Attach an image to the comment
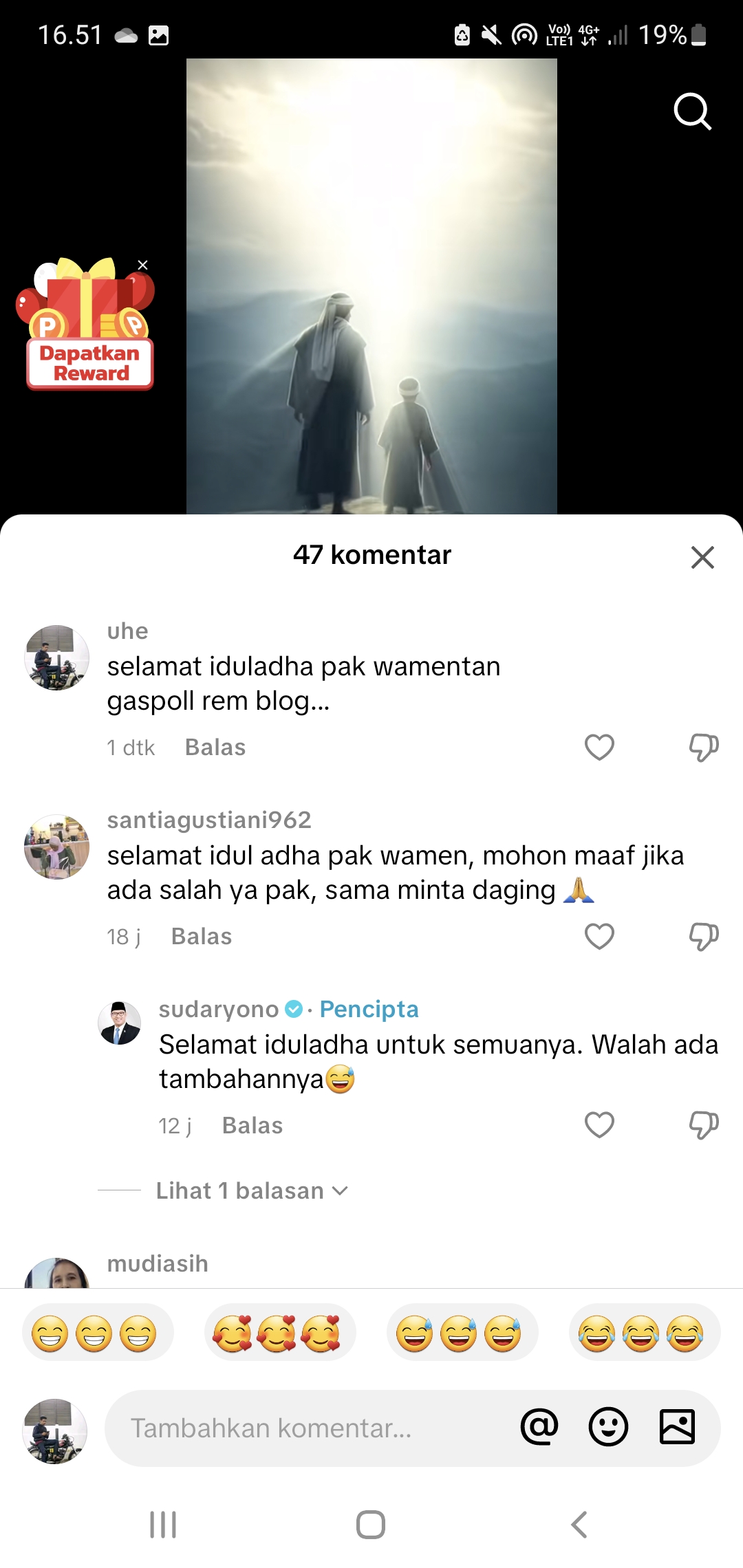This screenshot has width=743, height=1568. 677,1426
